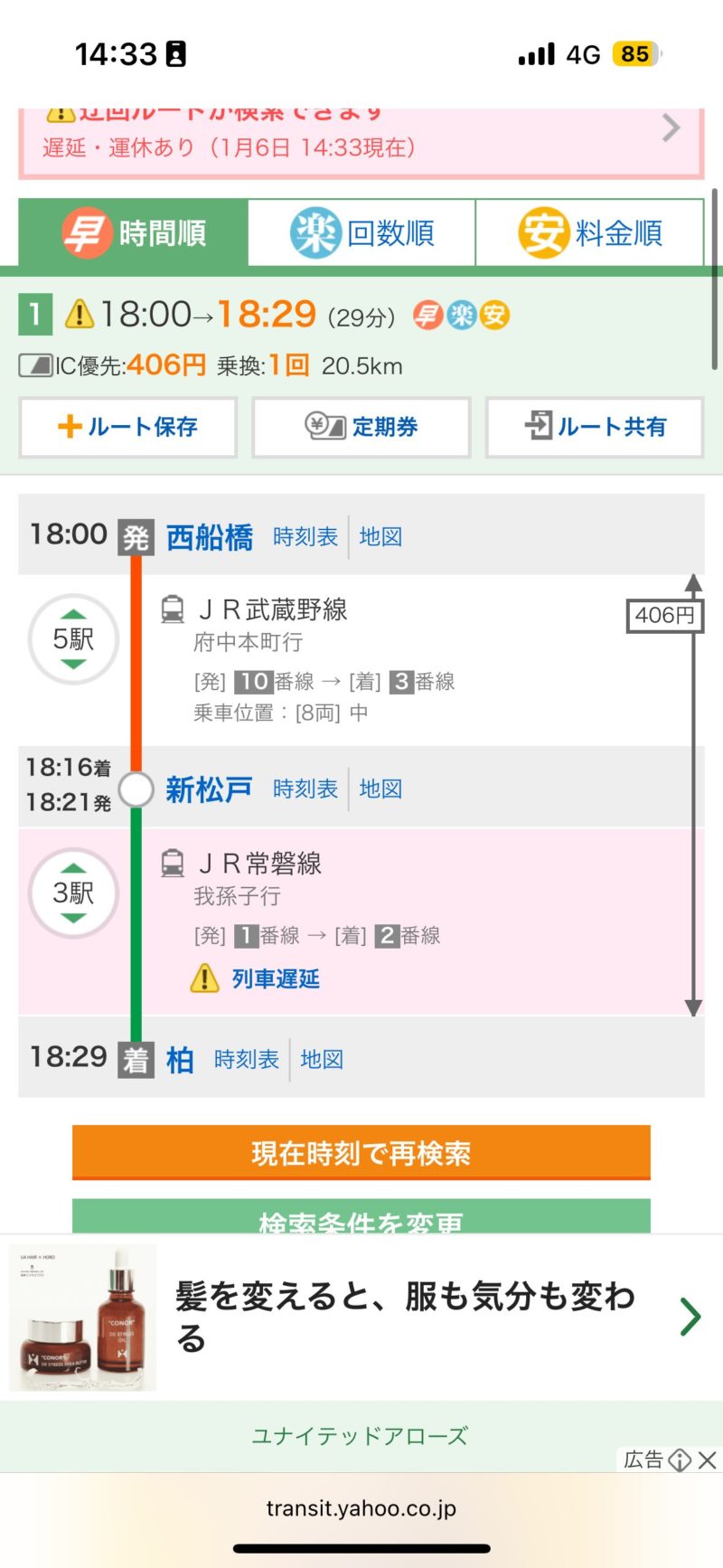723x1568 pixels.
Task: View the 新松戸 timetable
Action: point(305,789)
